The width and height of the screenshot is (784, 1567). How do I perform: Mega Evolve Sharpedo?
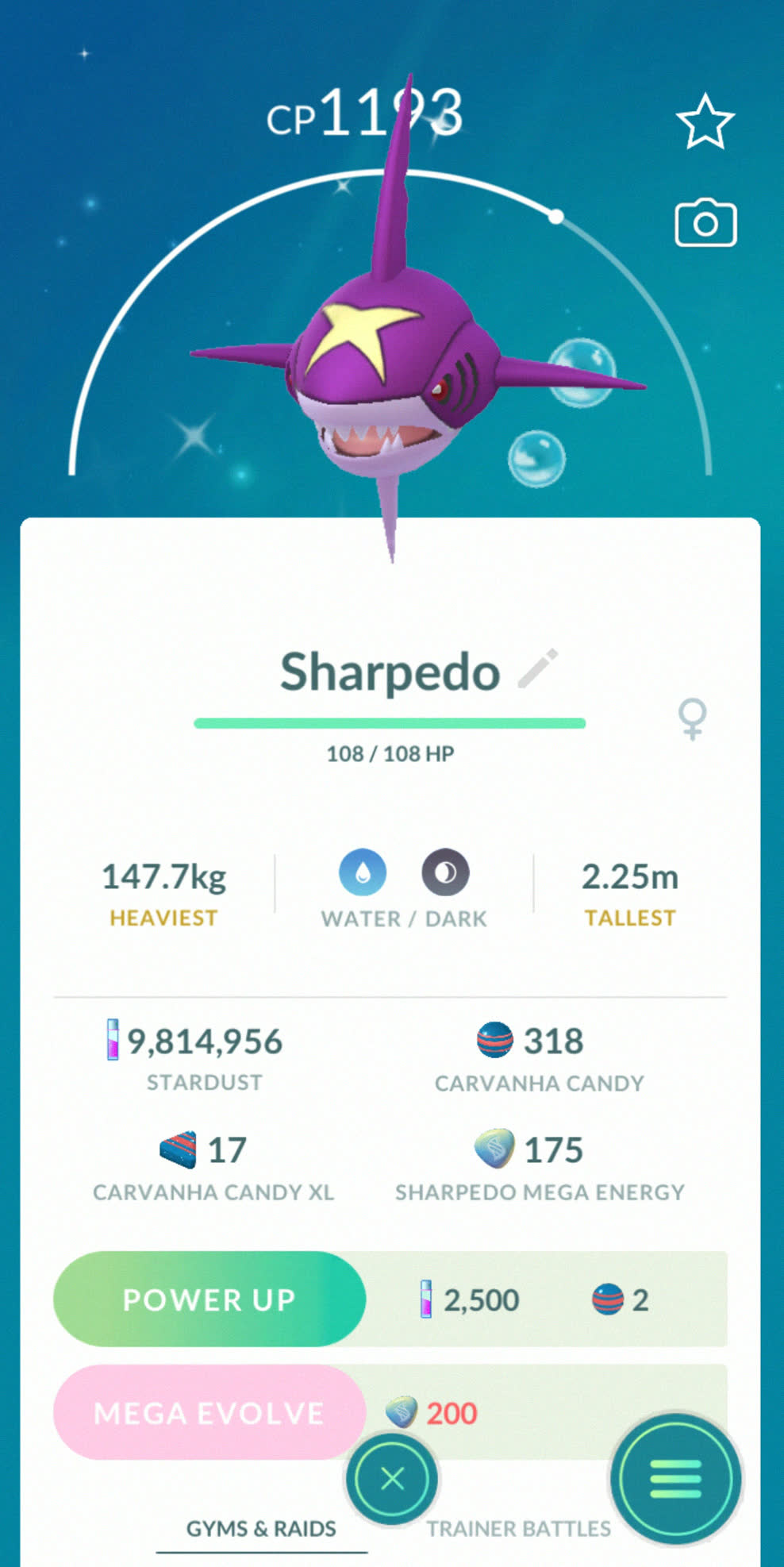[x=209, y=1413]
